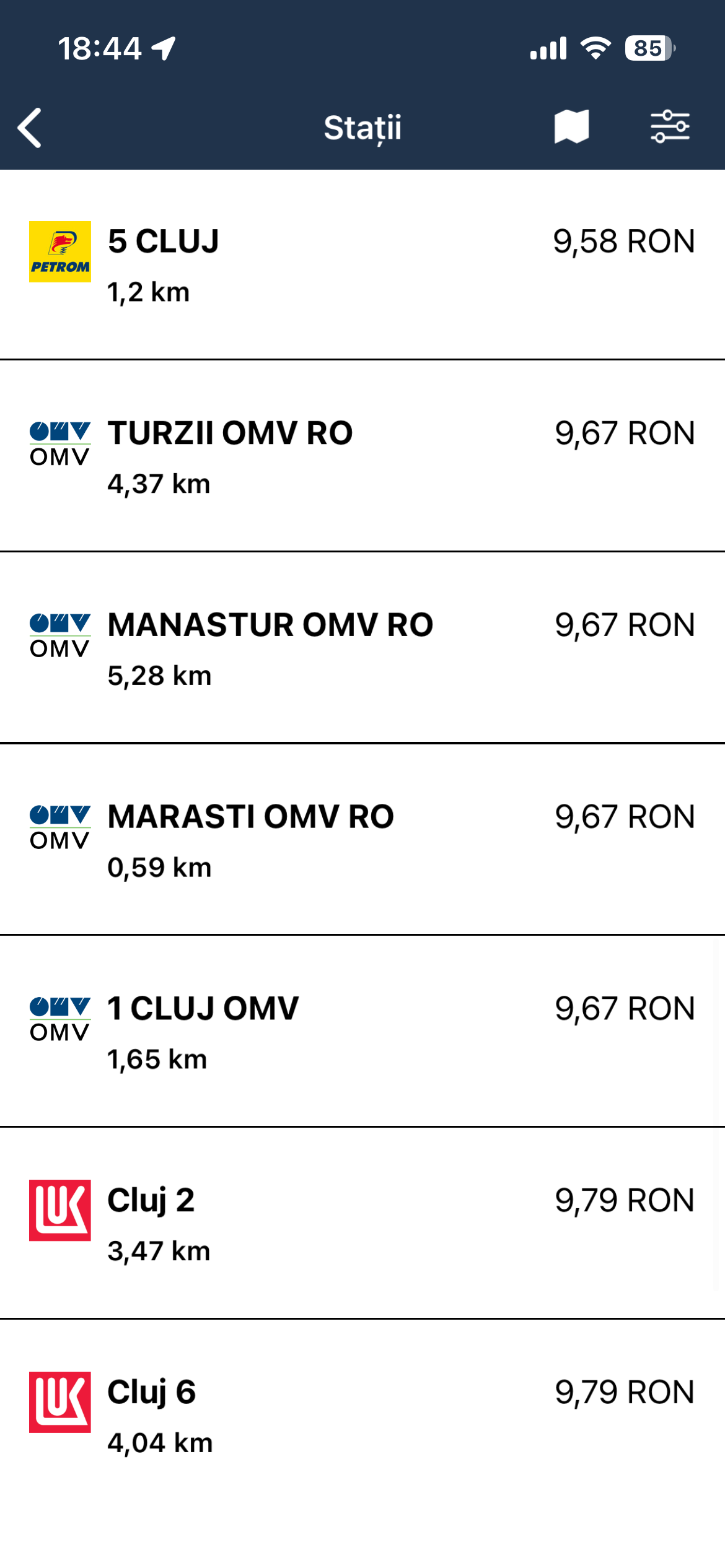Select the TURZII OMV RO station
Viewport: 725px width, 1568px height.
[362, 456]
